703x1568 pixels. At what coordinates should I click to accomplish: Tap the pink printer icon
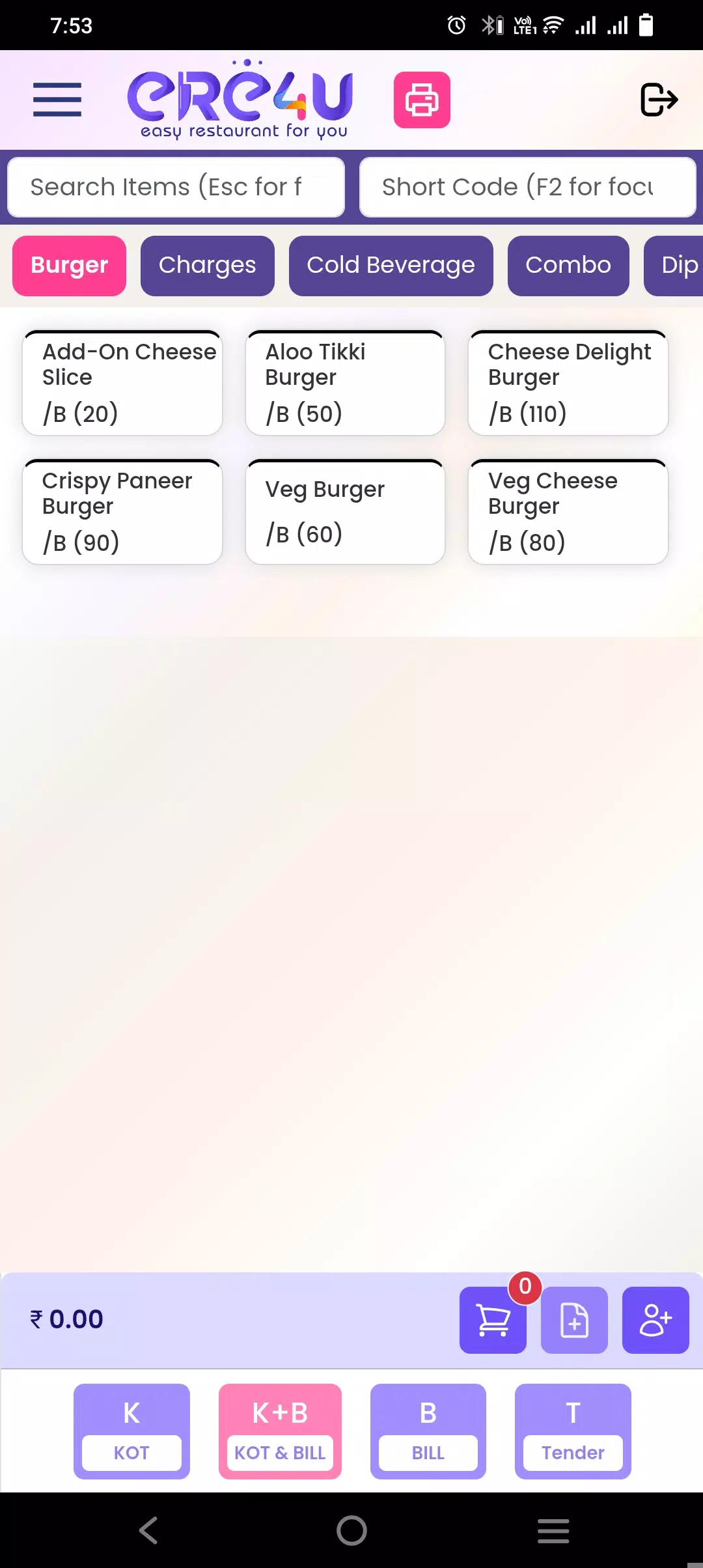(x=422, y=100)
